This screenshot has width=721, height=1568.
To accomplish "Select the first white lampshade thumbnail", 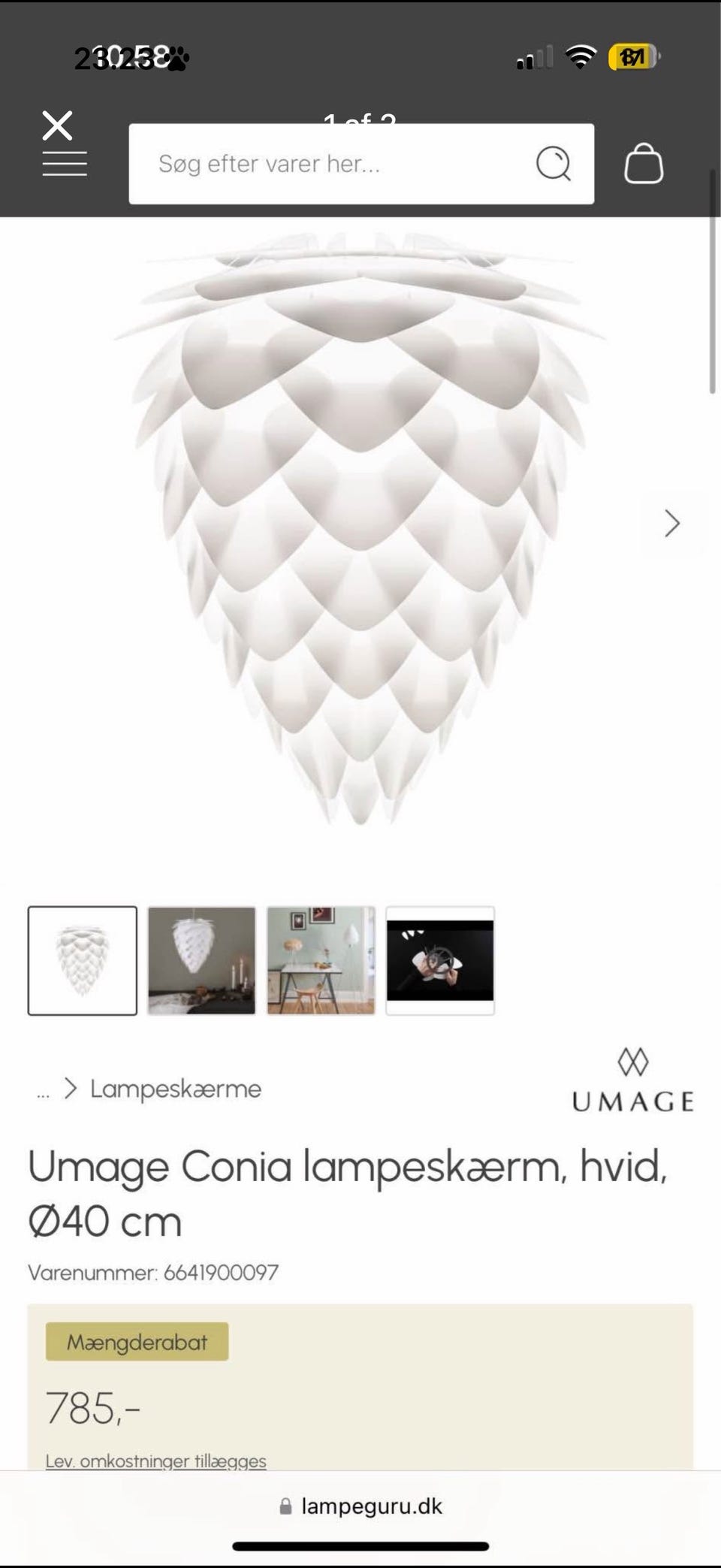I will 83,960.
